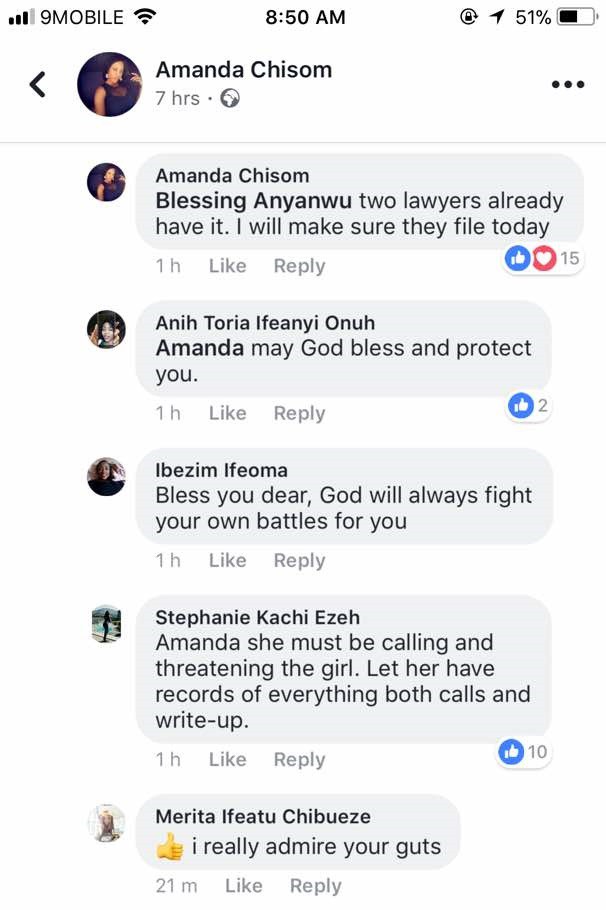Like Merita Ifeatu Chibueze's comment

coord(243,886)
